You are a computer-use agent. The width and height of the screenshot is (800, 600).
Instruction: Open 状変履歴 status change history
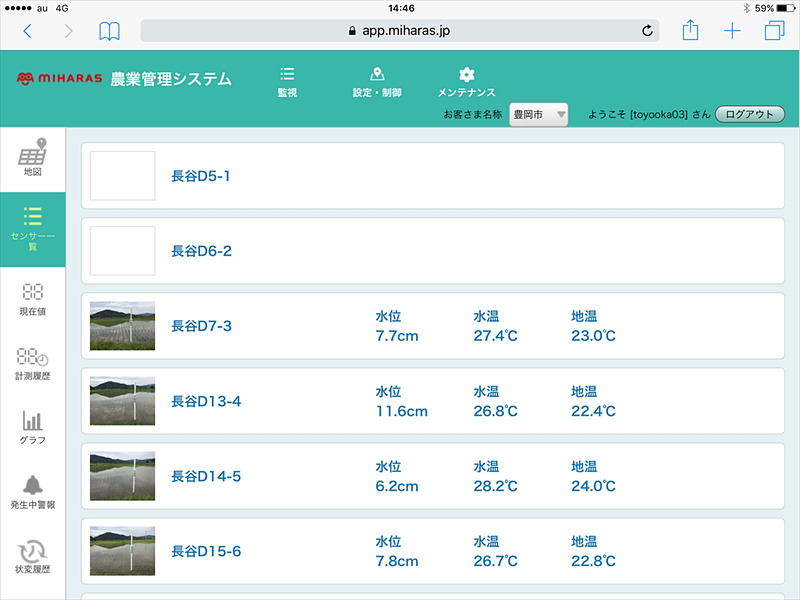(x=33, y=557)
